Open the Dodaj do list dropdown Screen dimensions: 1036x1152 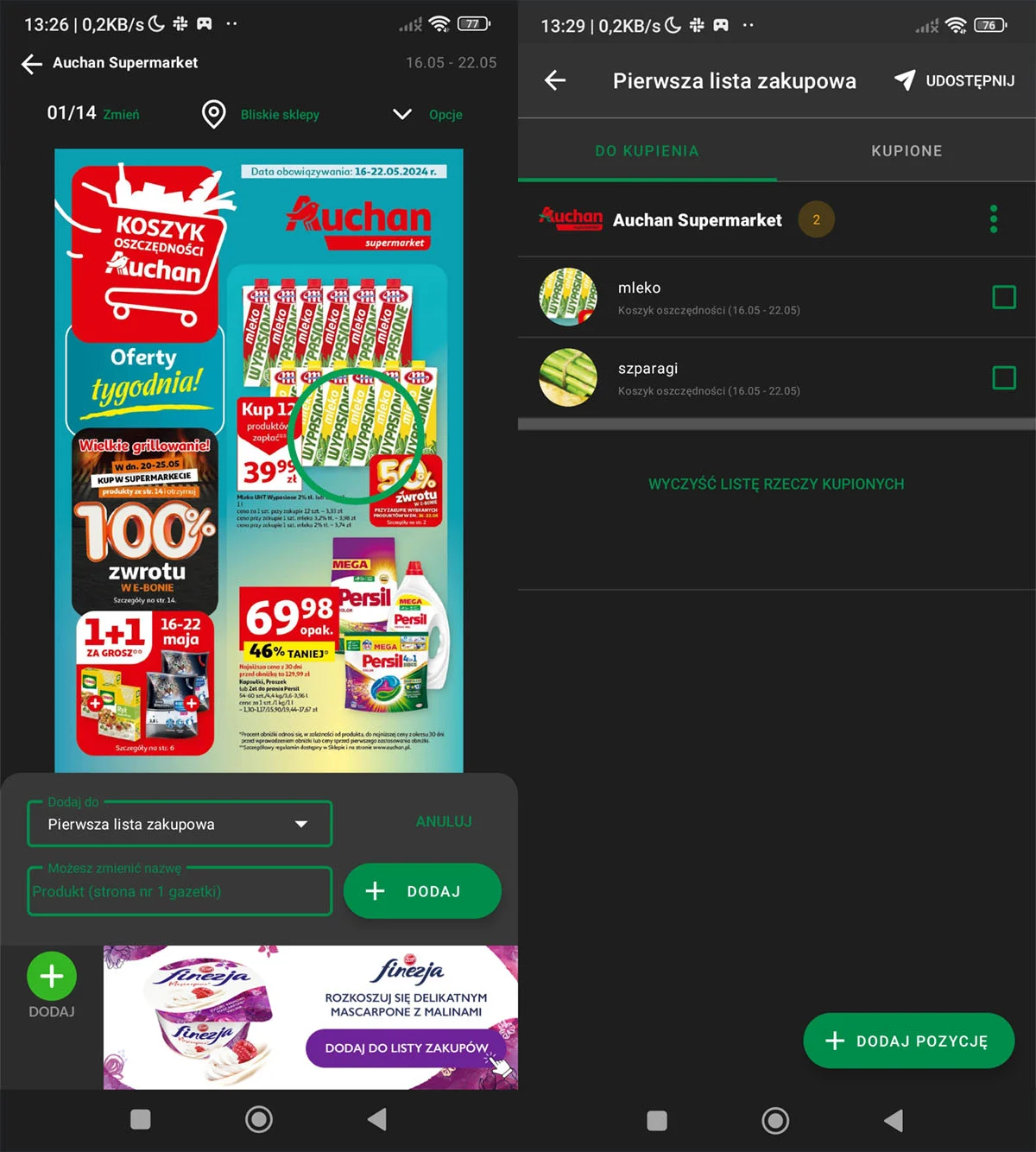tap(180, 824)
